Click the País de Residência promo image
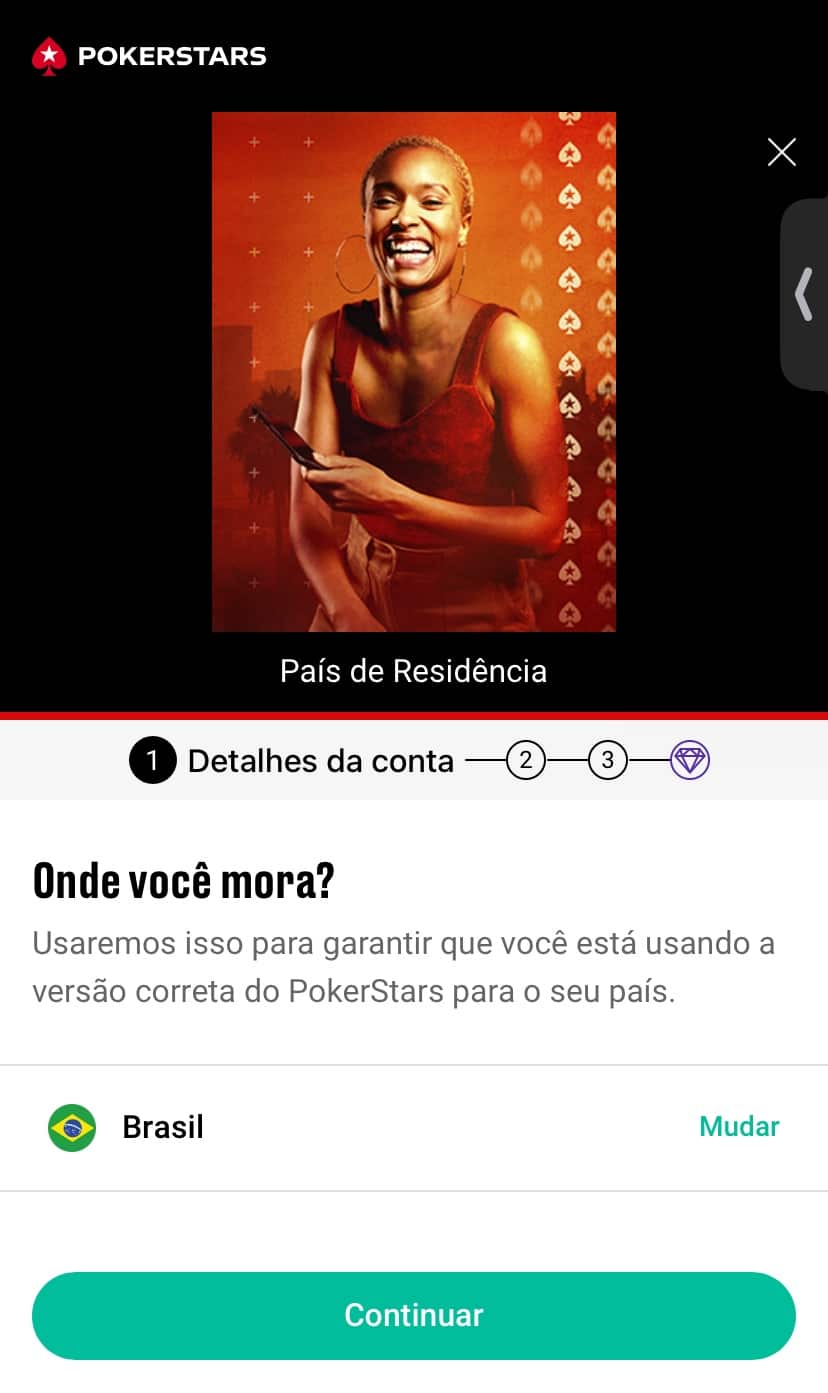This screenshot has width=828, height=1393. tap(414, 372)
